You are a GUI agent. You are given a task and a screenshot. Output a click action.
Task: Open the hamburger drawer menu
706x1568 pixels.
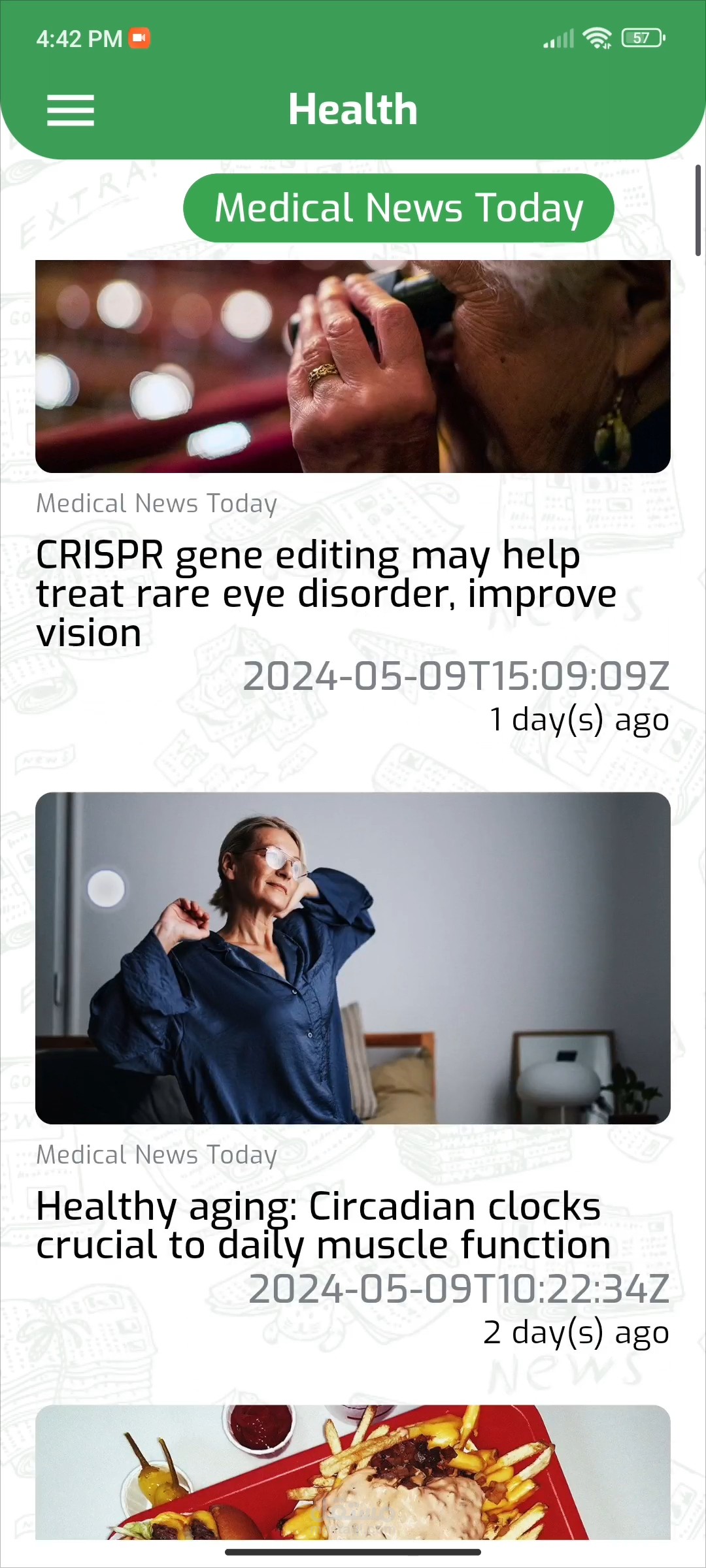click(x=71, y=110)
